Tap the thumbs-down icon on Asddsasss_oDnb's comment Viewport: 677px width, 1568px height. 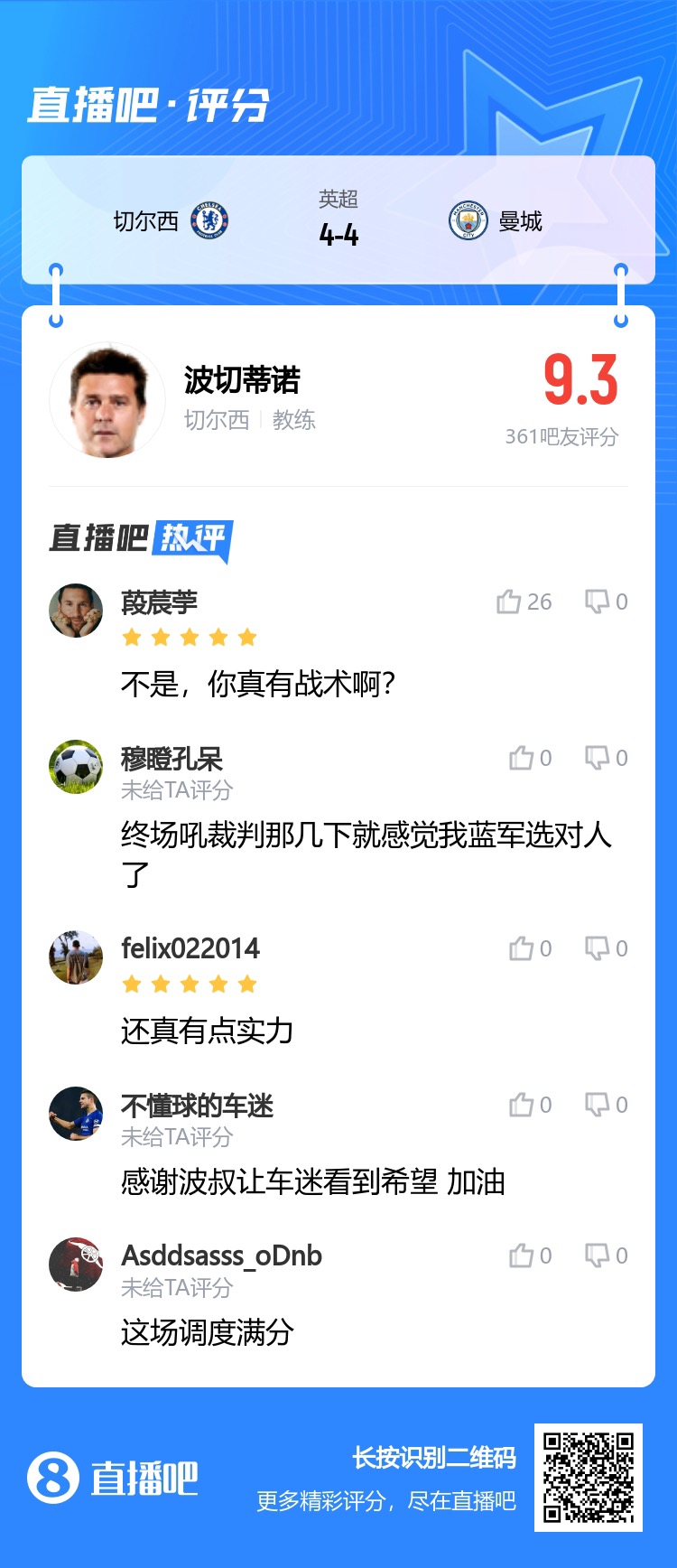pyautogui.click(x=598, y=1254)
